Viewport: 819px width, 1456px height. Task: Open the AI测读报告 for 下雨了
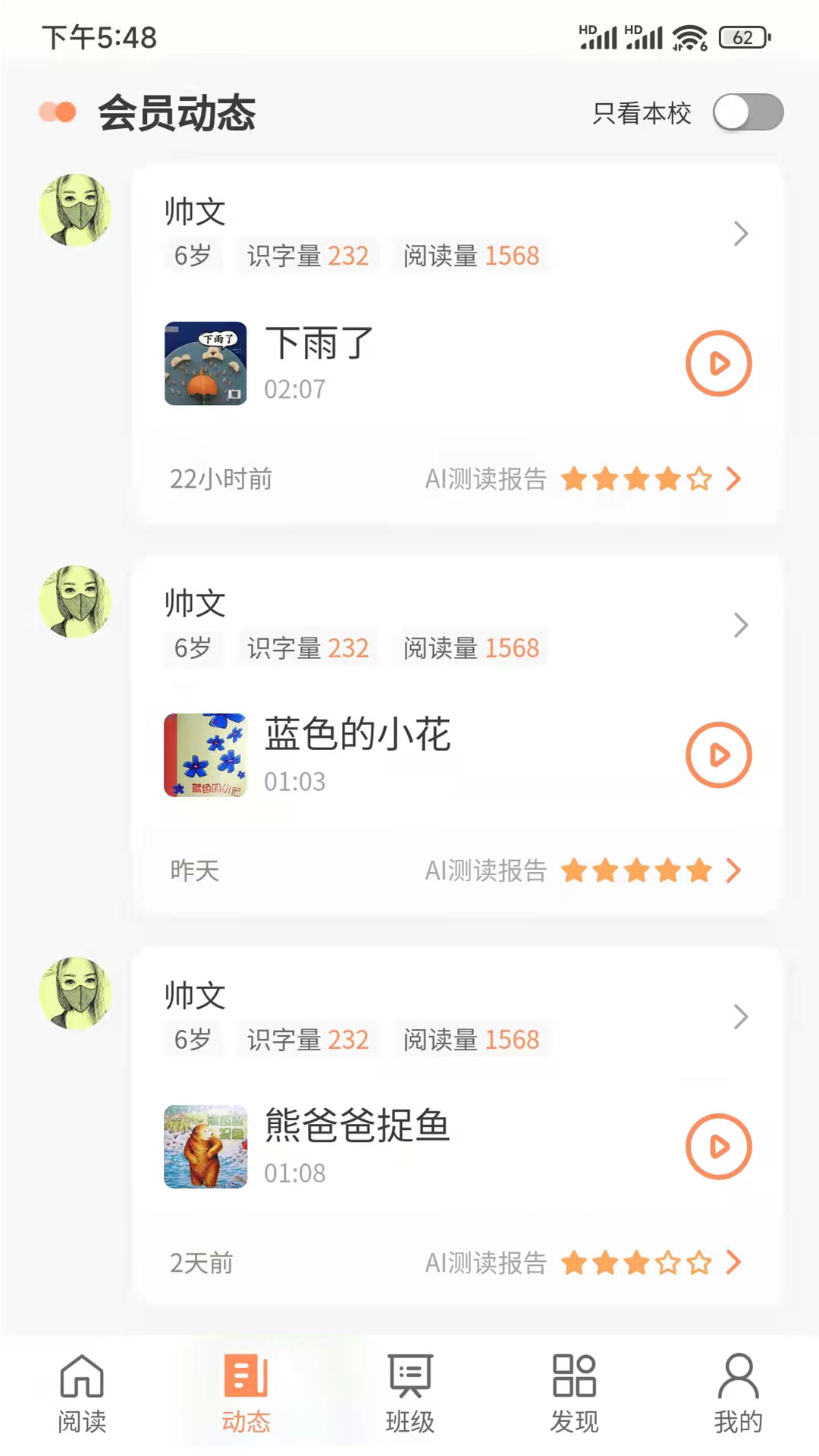[x=486, y=479]
